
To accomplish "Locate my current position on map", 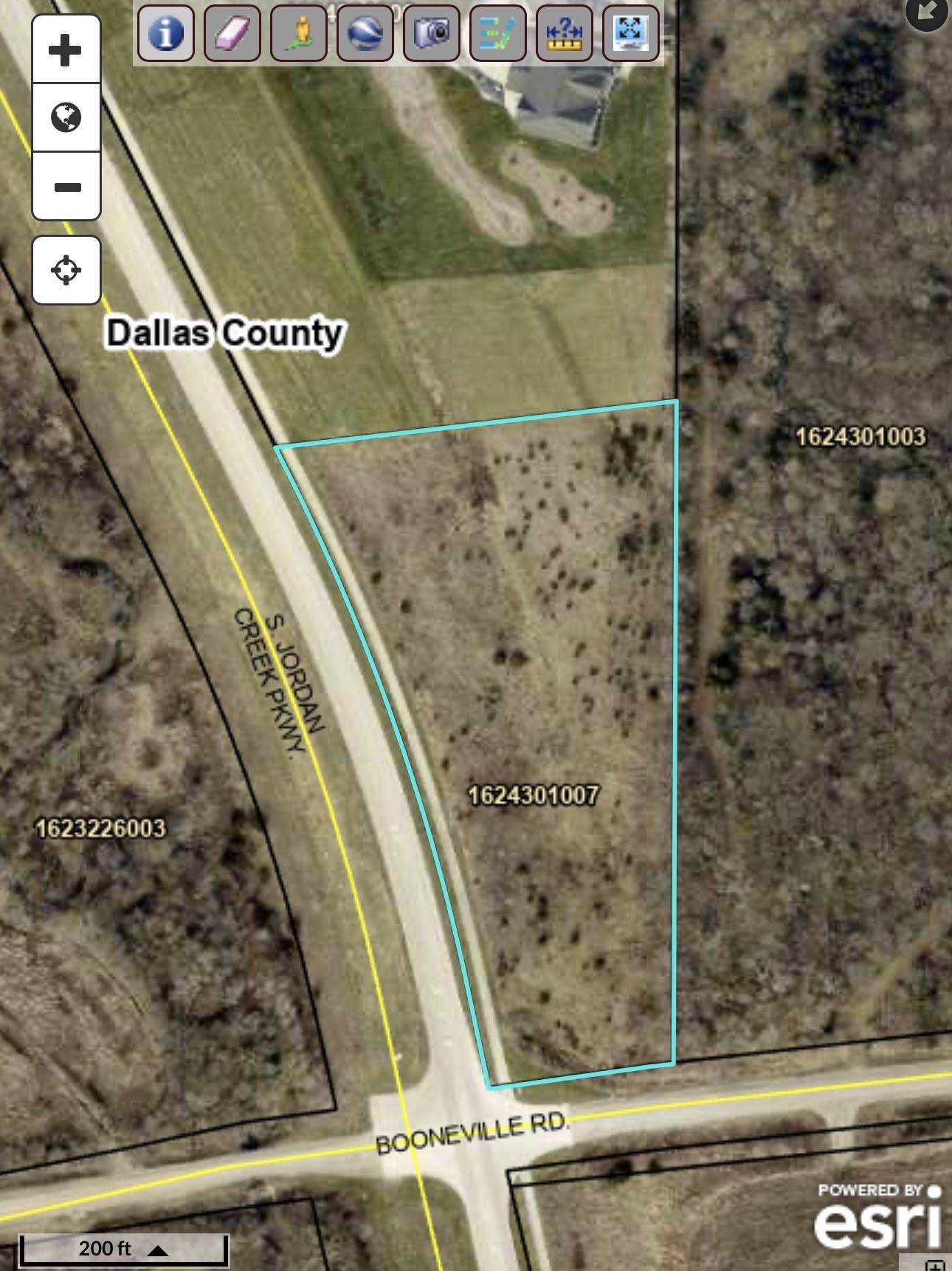I will (x=66, y=270).
